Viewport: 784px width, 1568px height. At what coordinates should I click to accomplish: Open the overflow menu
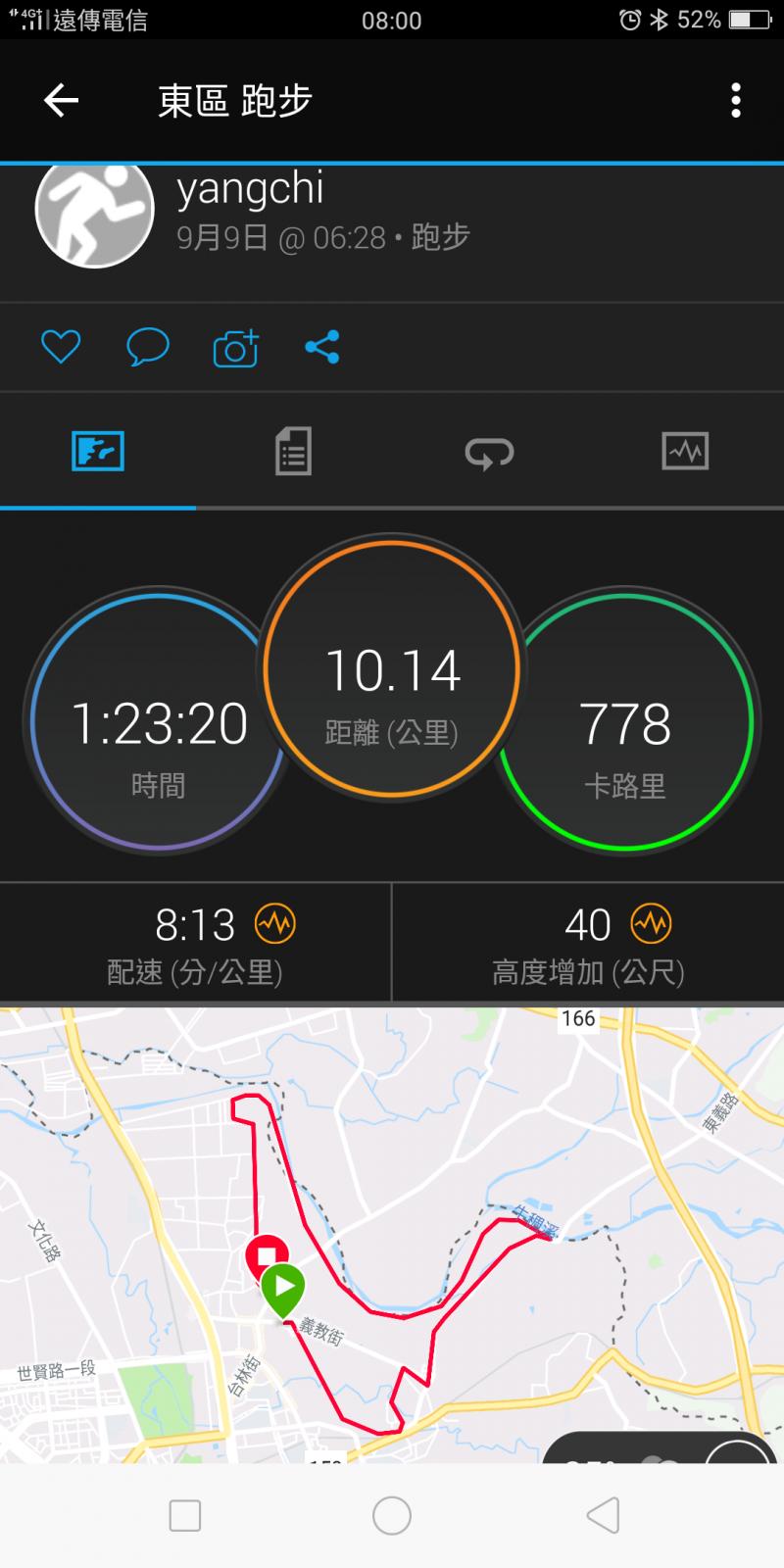[735, 100]
